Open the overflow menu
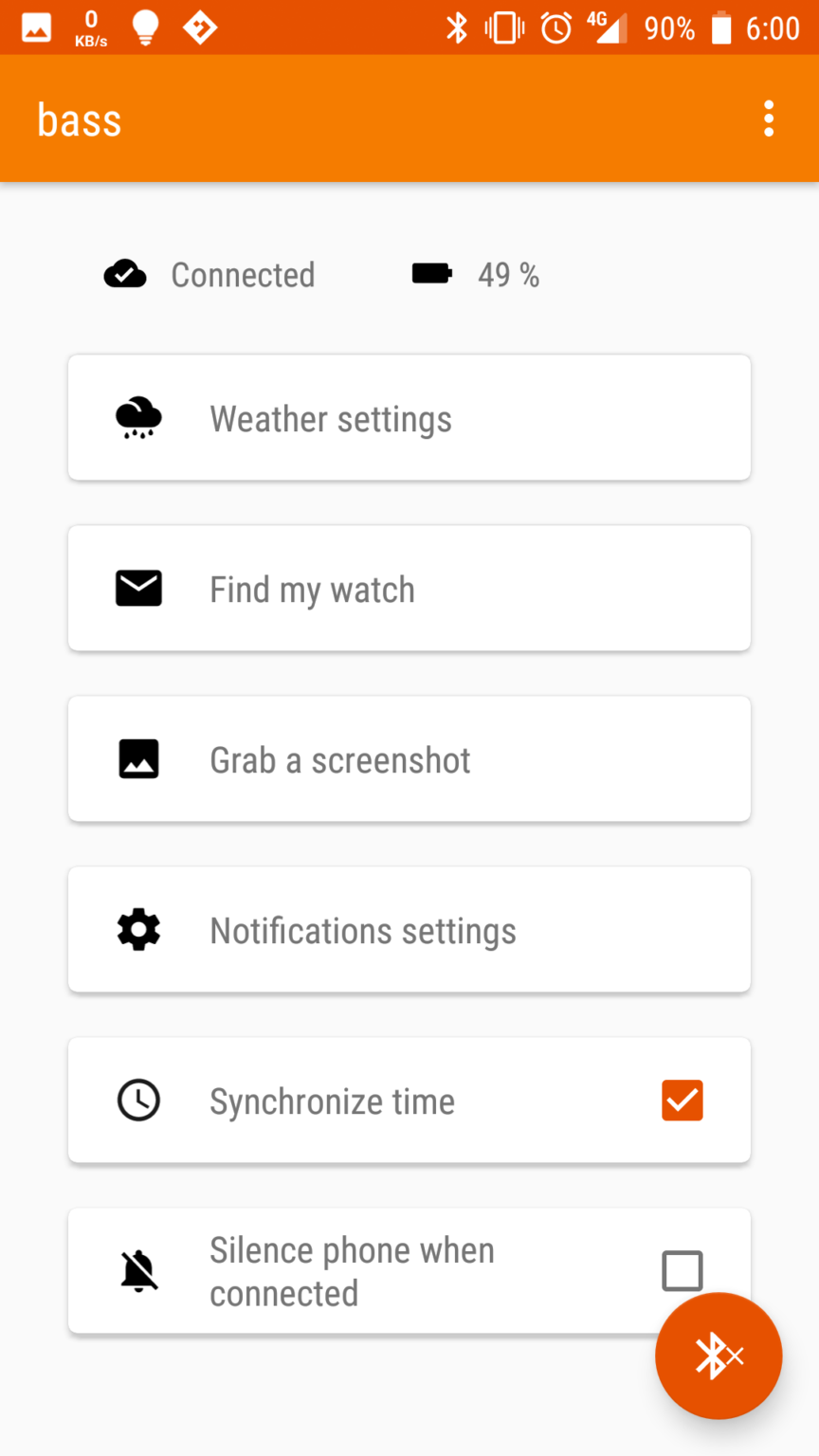 (769, 119)
